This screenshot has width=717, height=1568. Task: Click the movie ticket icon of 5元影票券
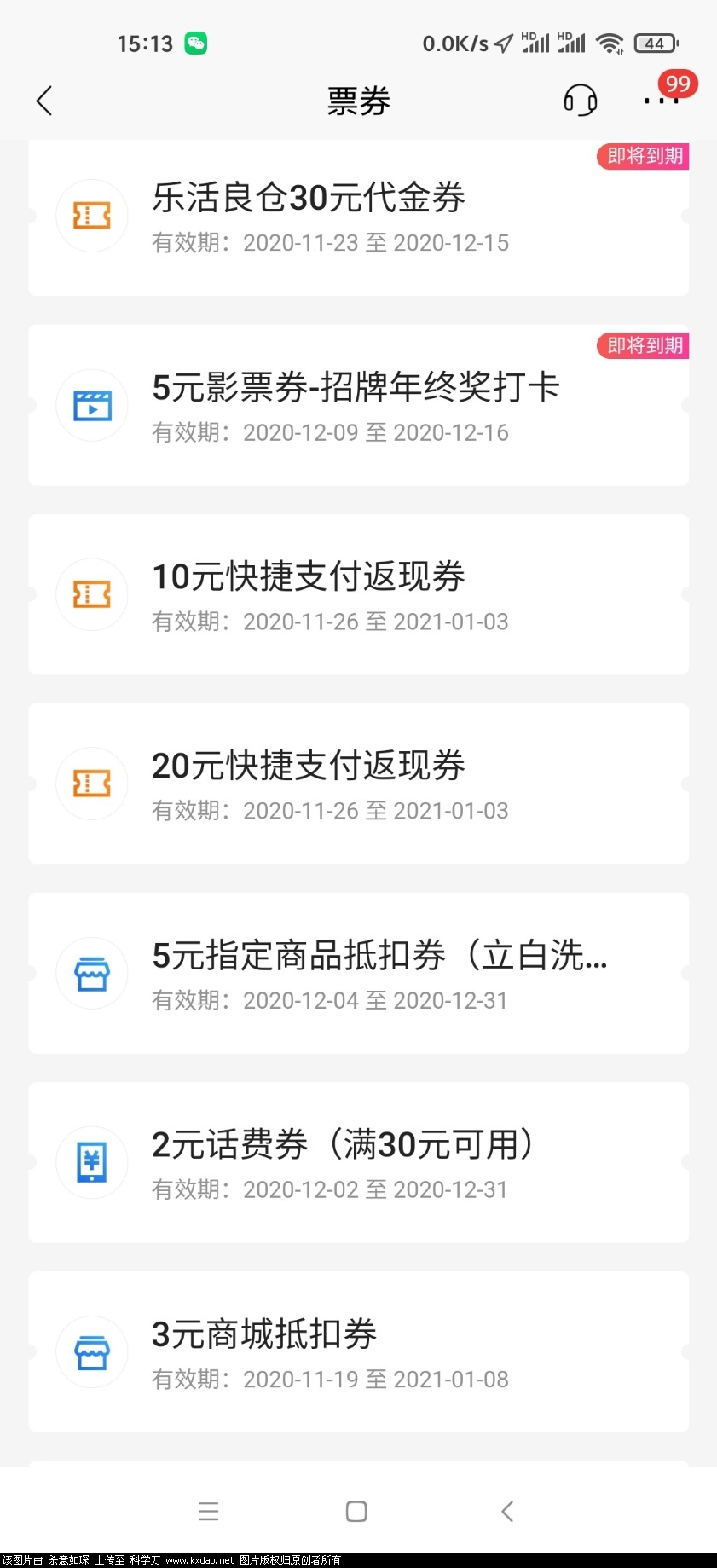point(91,406)
